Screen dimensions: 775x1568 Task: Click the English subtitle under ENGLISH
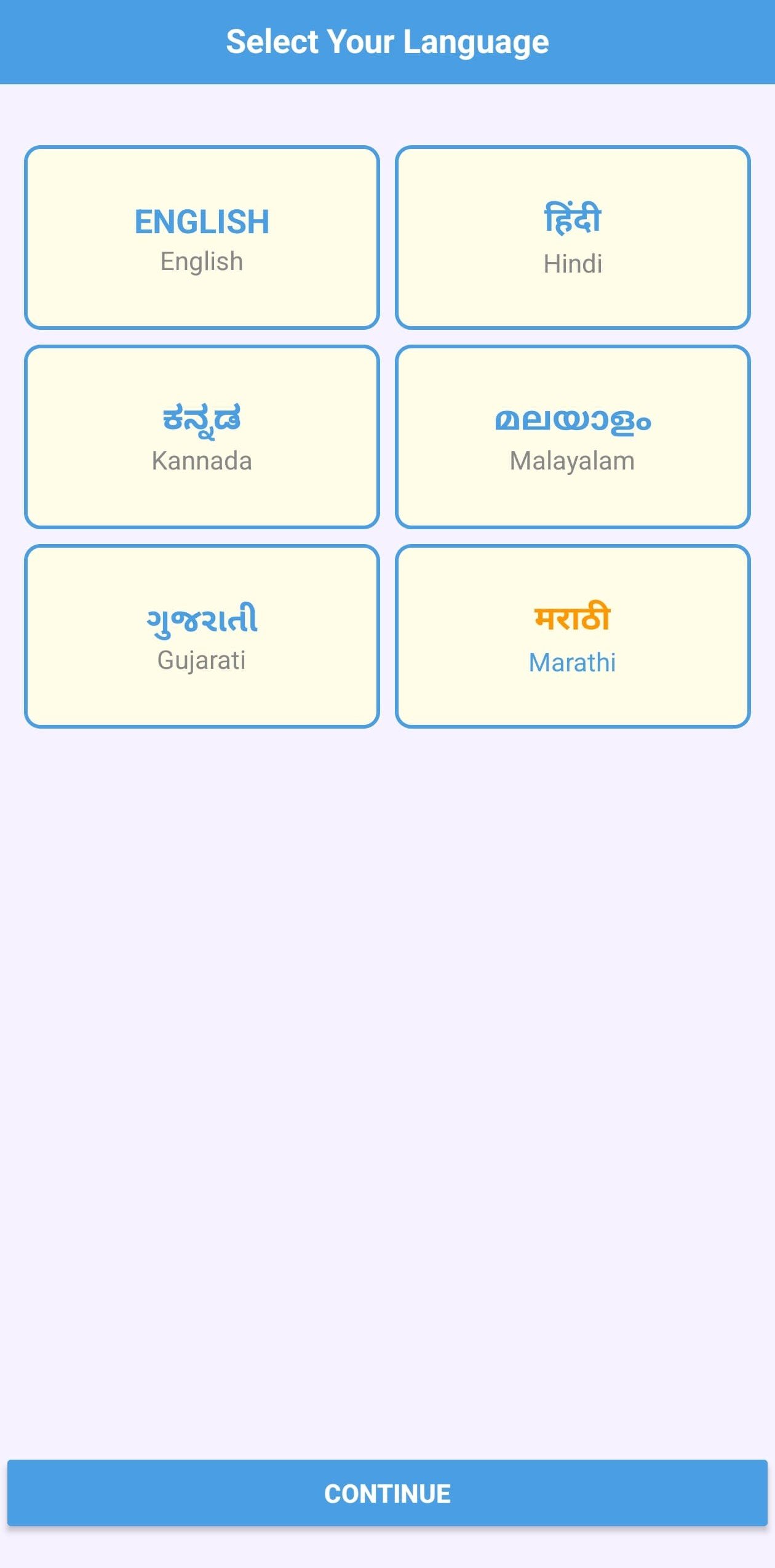tap(201, 260)
